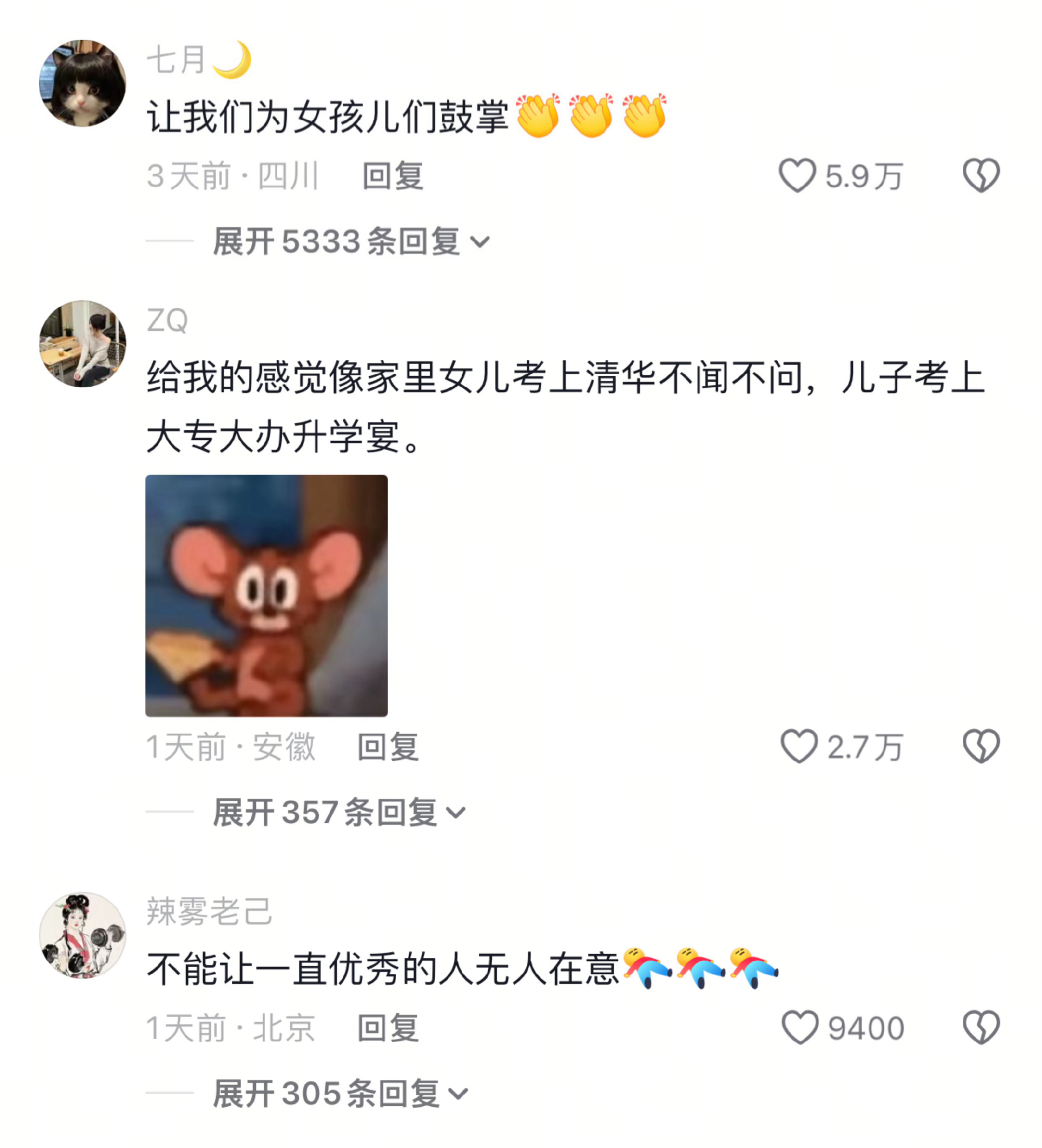This screenshot has width=1042, height=1148.
Task: Open 七月's profile avatar
Action: pyautogui.click(x=82, y=83)
